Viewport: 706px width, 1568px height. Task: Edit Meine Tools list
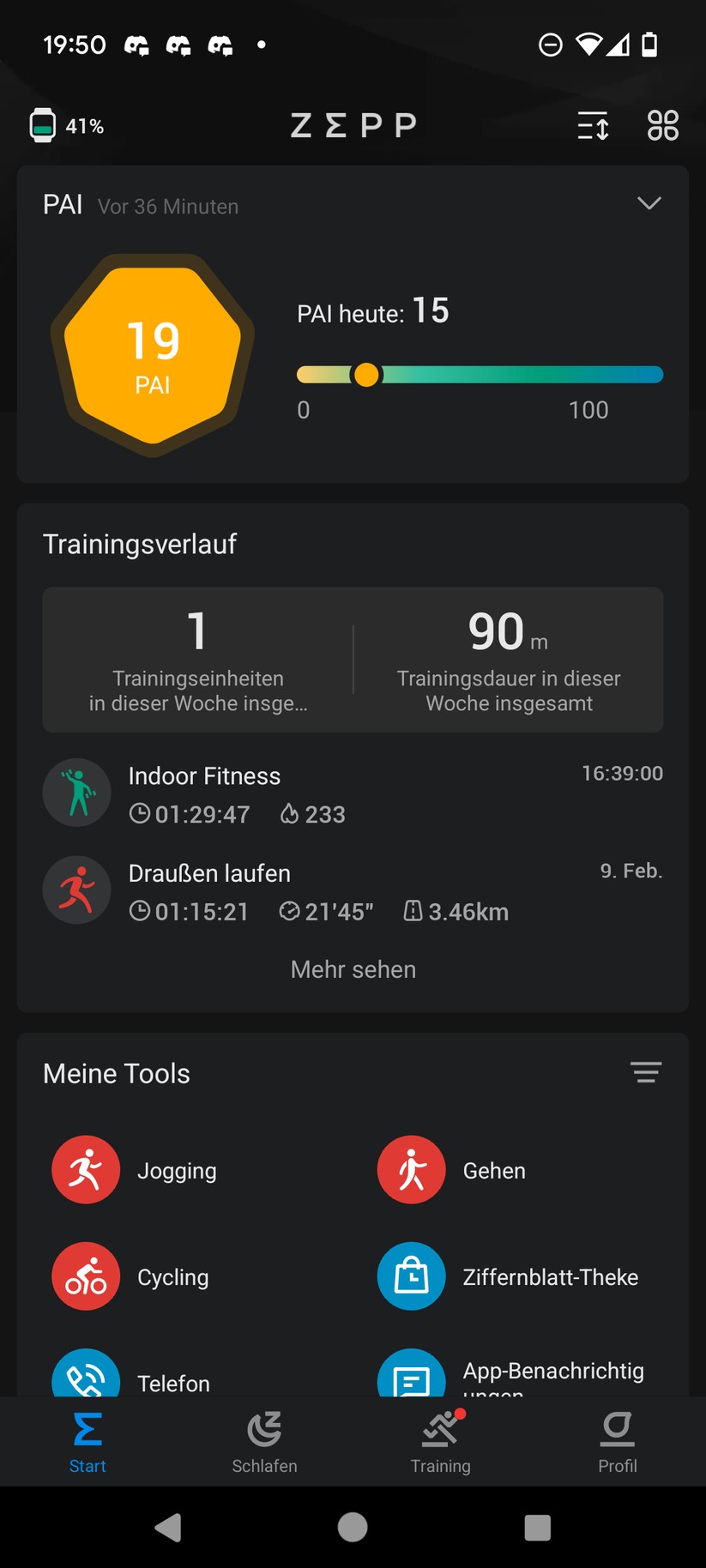[645, 1072]
